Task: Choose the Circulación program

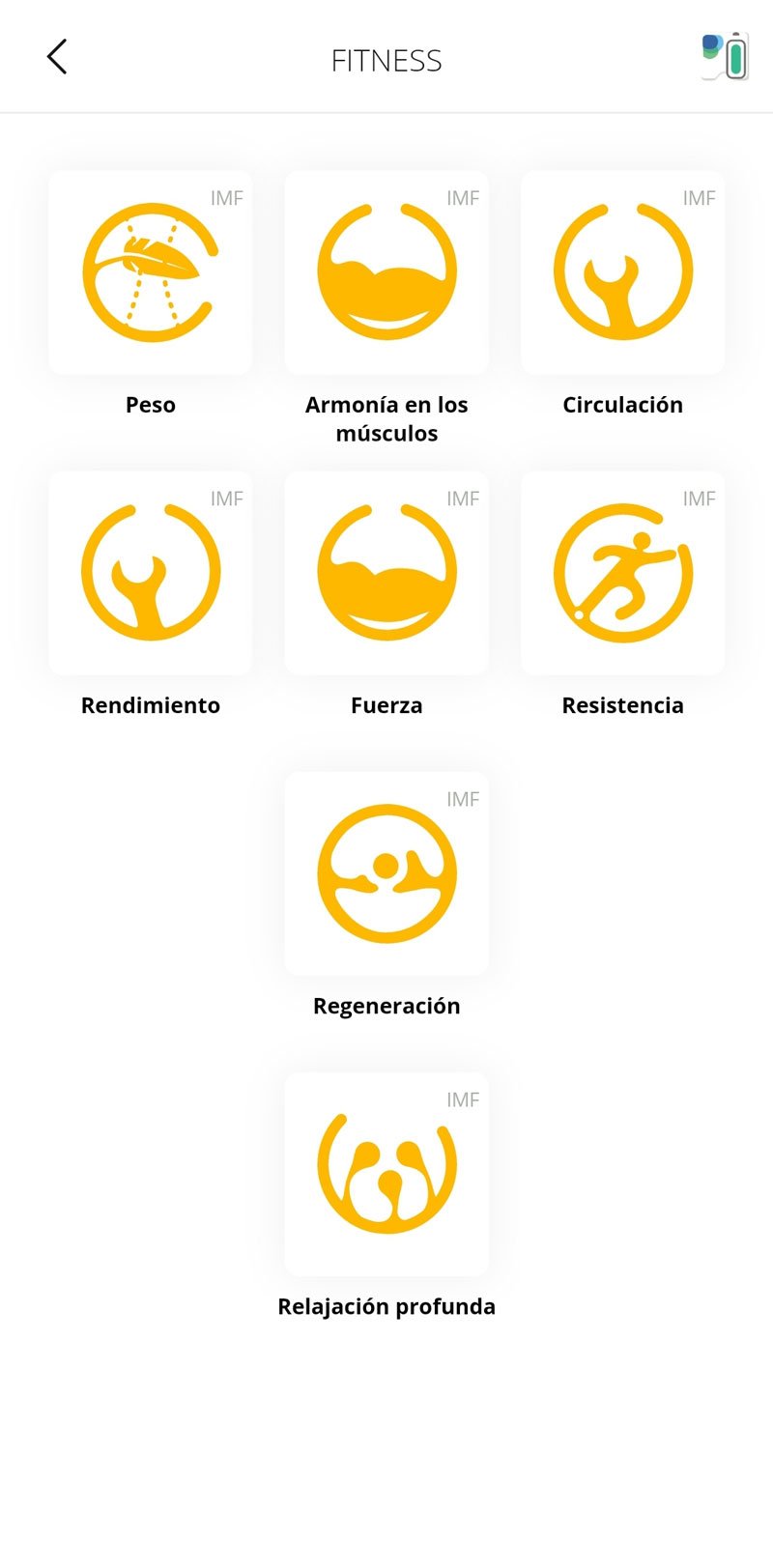Action: tap(622, 273)
